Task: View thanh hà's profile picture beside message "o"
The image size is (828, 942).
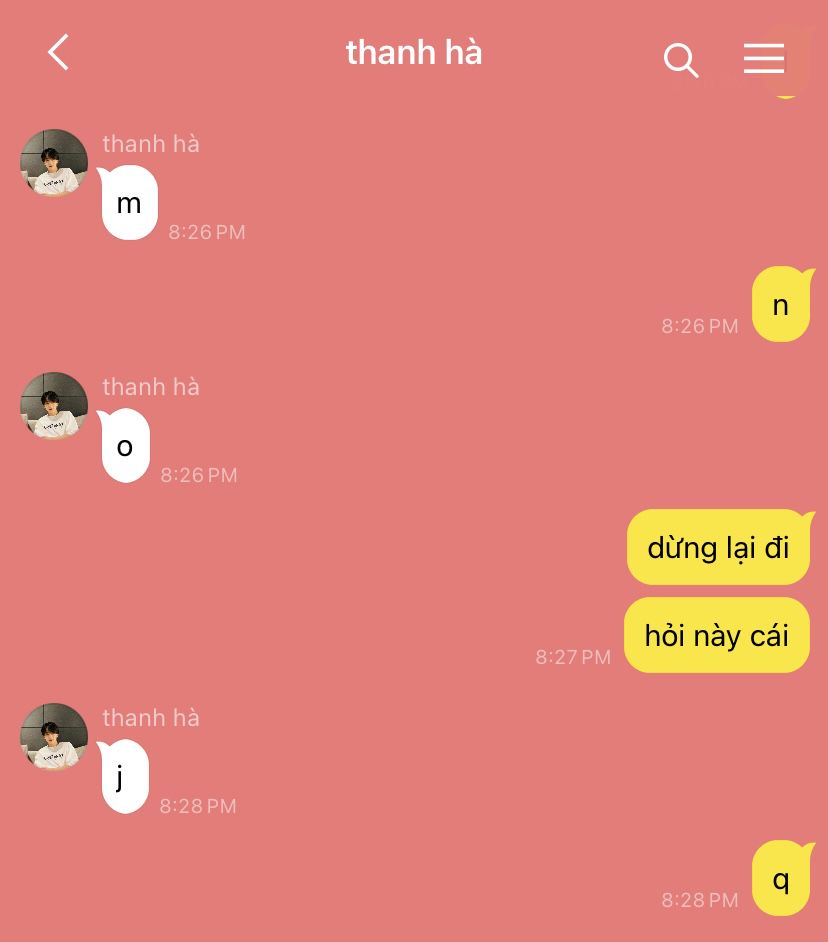Action: click(54, 406)
